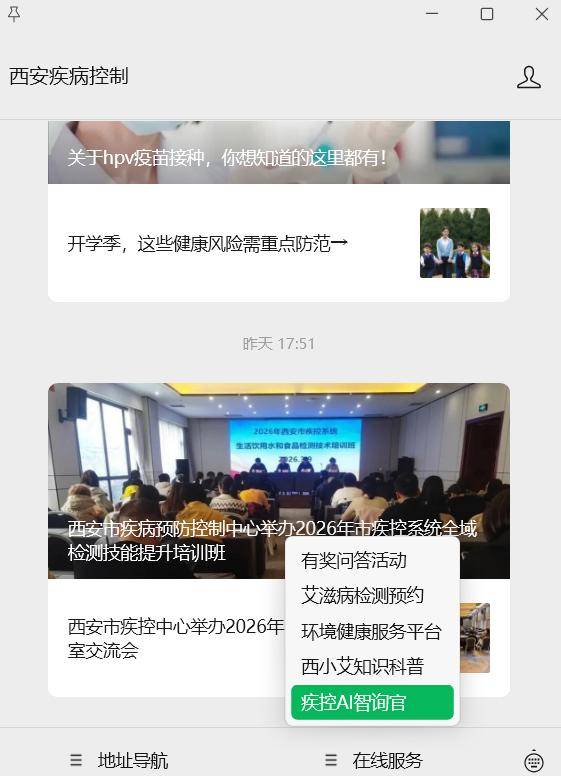Image resolution: width=561 pixels, height=776 pixels.
Task: Open the 全域检测技能提升培训班 article
Action: coord(279,481)
